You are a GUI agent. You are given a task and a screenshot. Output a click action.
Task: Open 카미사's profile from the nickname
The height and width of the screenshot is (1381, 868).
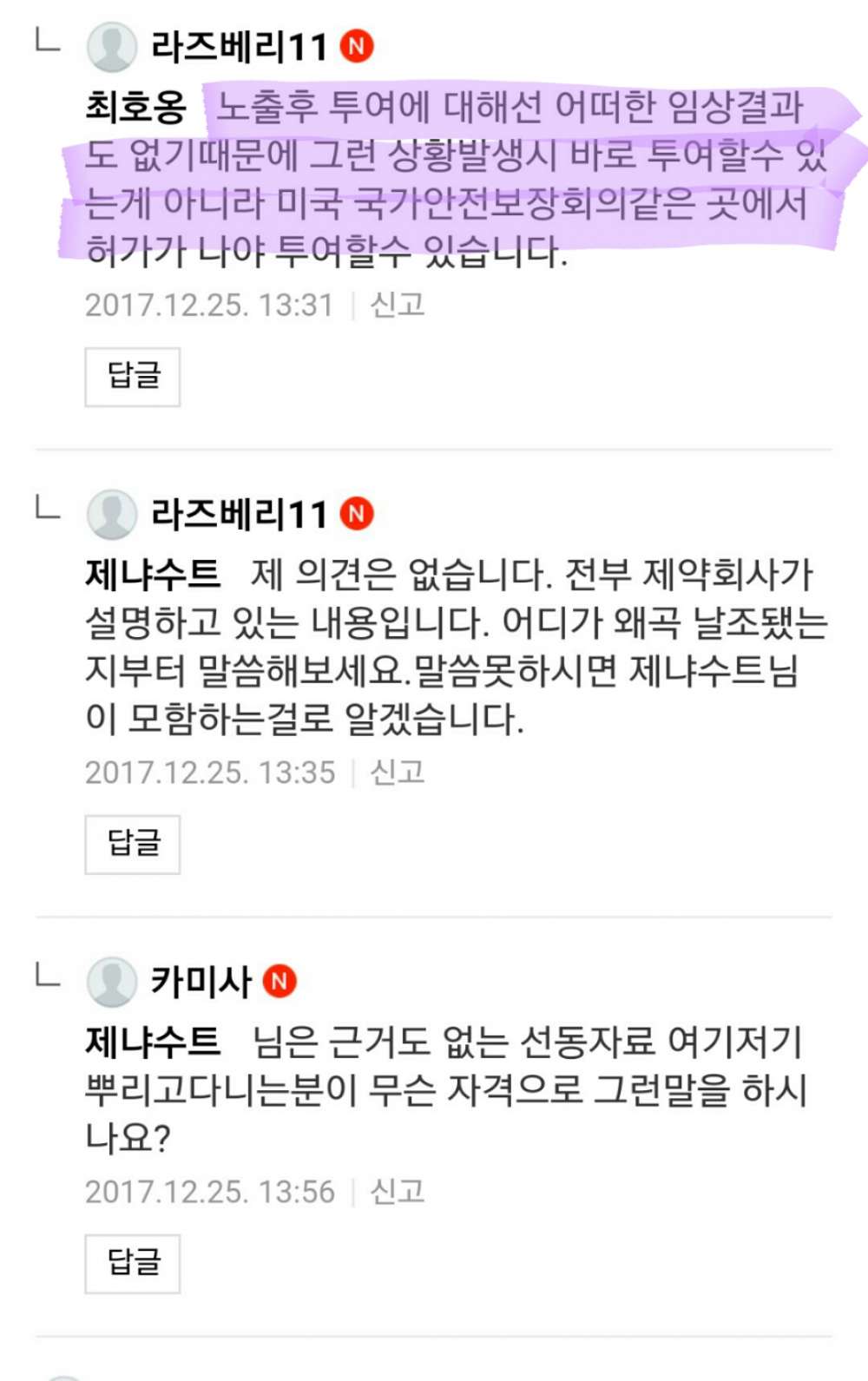[201, 982]
